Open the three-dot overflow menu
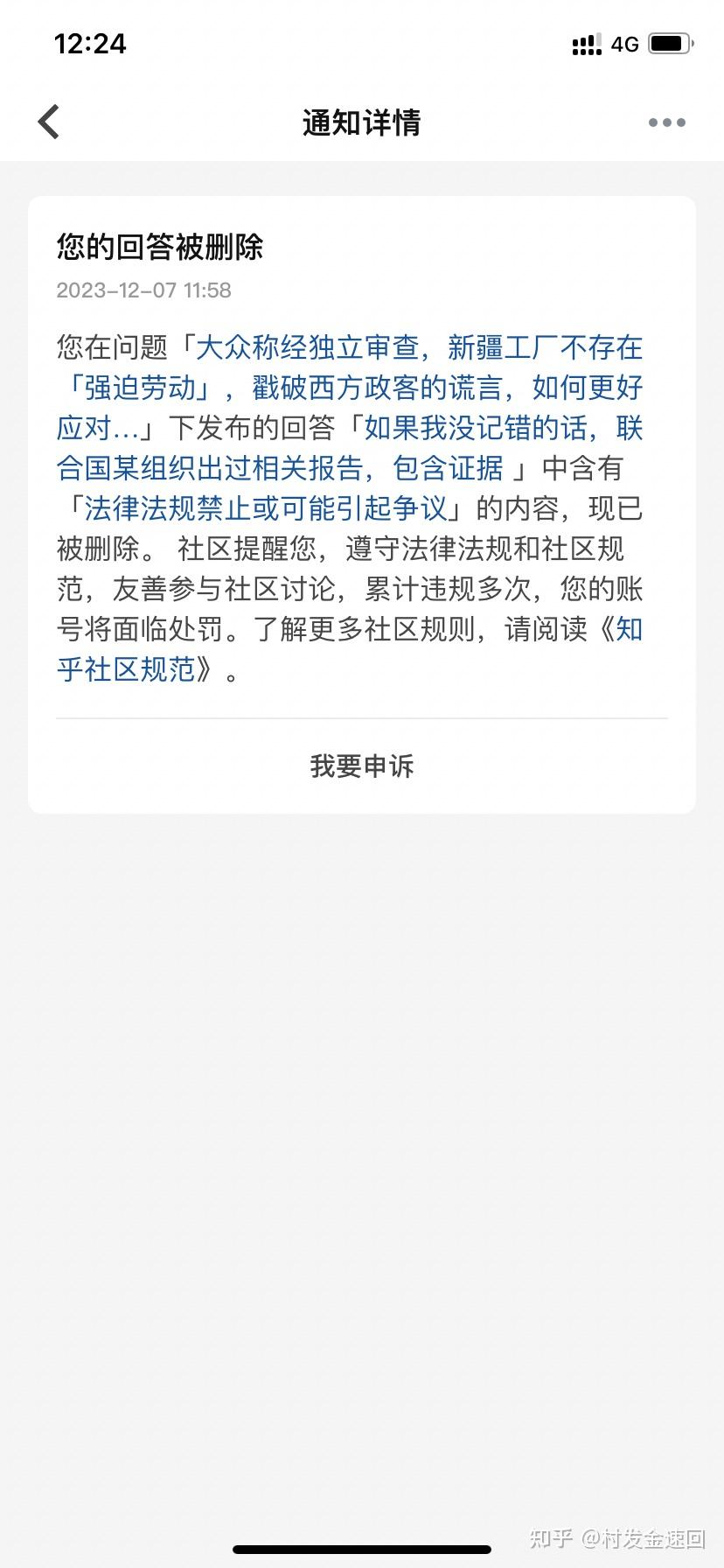The width and height of the screenshot is (724, 1568). tap(666, 122)
